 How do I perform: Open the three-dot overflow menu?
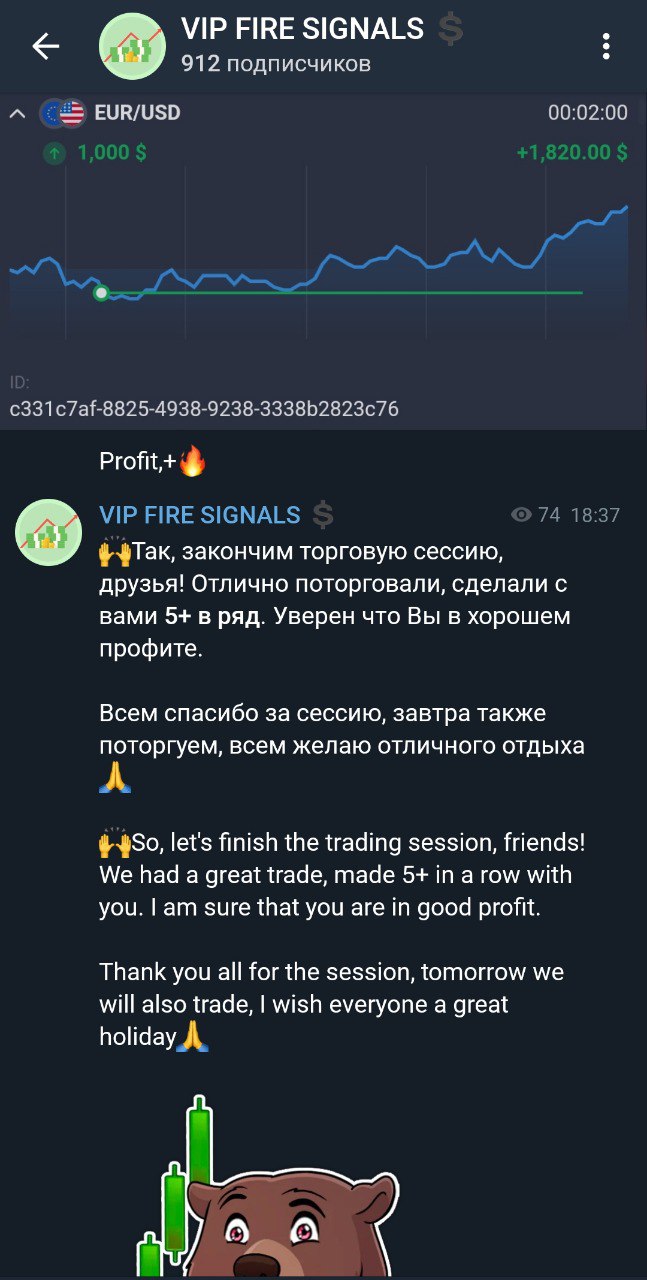click(605, 46)
